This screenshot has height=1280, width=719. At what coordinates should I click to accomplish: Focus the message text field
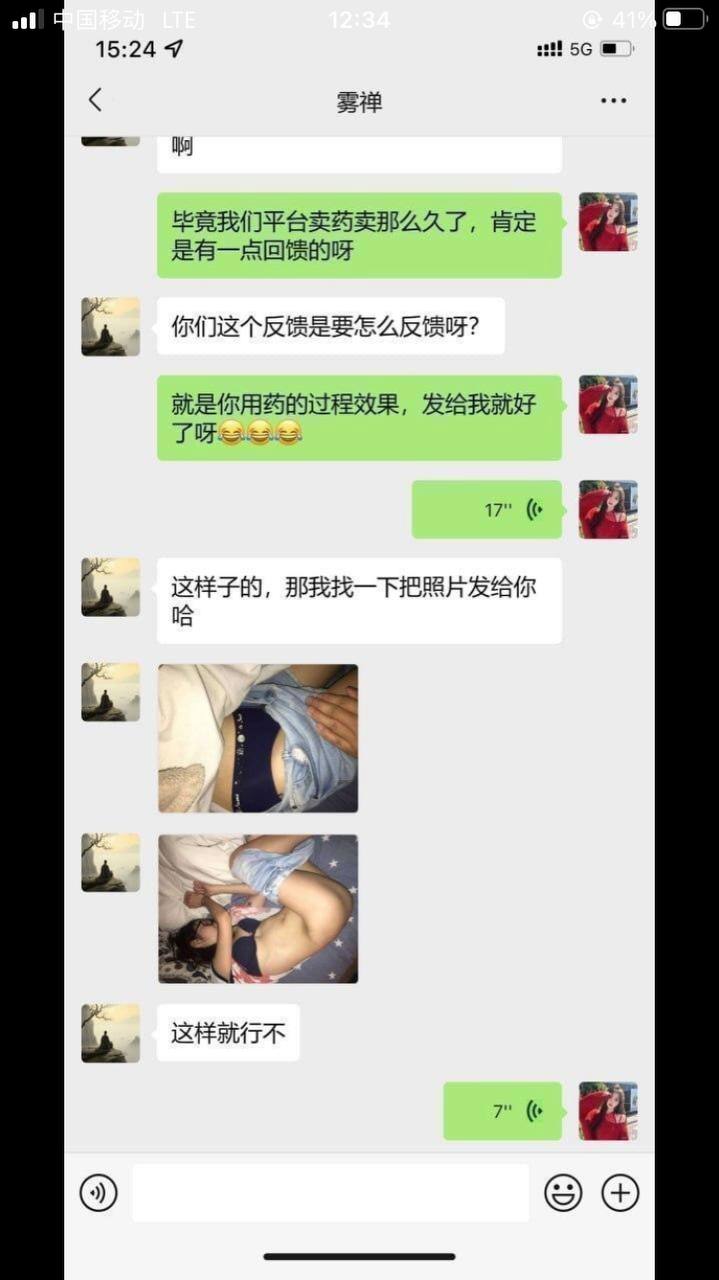pos(330,1192)
